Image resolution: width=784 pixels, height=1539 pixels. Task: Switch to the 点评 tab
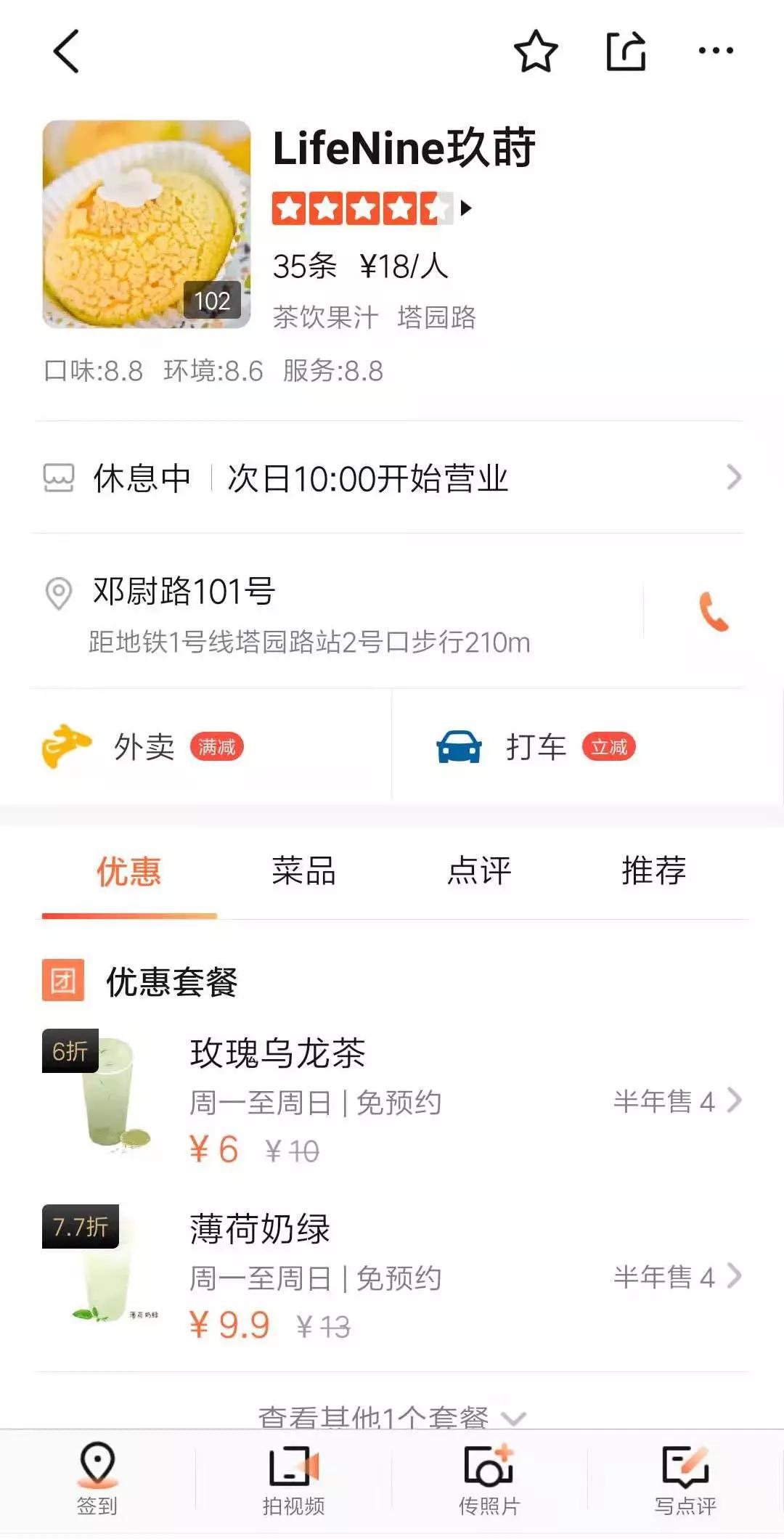click(x=481, y=871)
